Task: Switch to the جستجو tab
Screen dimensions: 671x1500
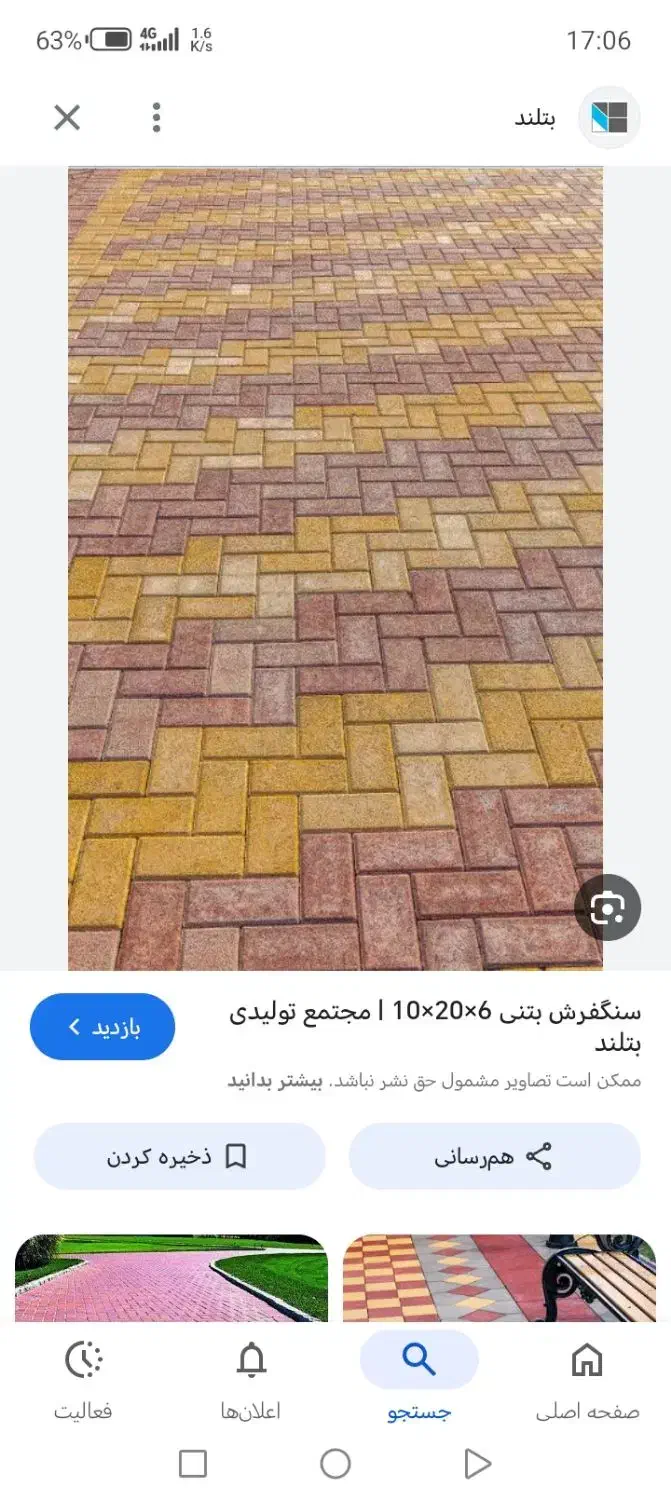Action: 419,1380
